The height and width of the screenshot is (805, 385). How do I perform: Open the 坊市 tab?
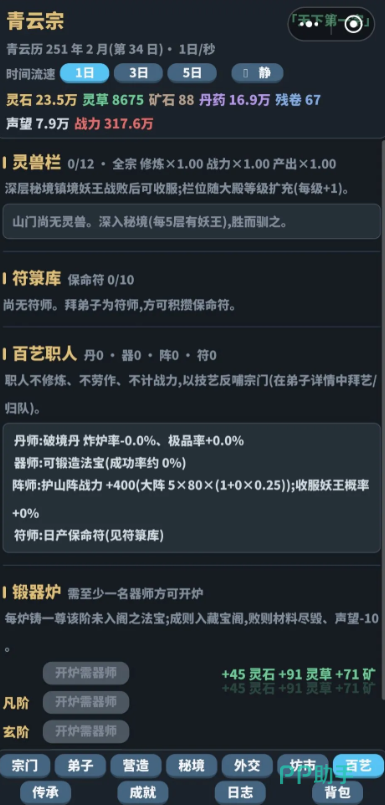pyautogui.click(x=303, y=766)
